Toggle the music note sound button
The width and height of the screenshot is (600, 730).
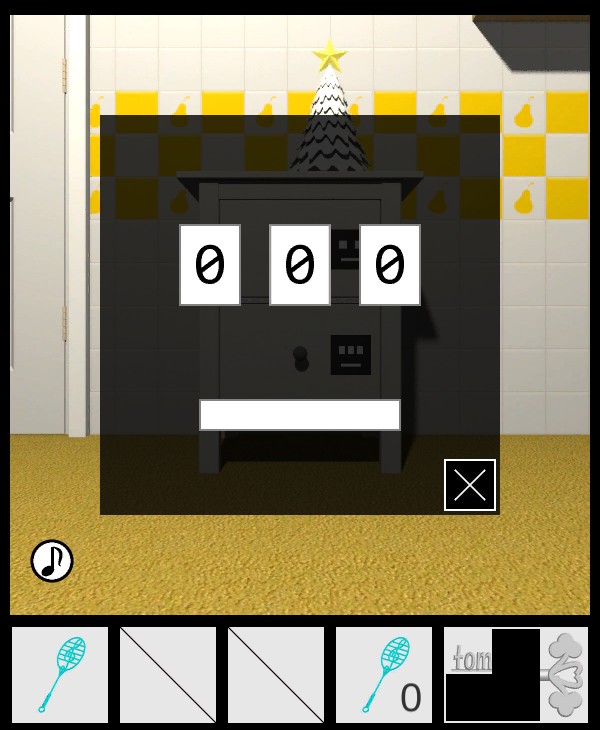pyautogui.click(x=52, y=561)
